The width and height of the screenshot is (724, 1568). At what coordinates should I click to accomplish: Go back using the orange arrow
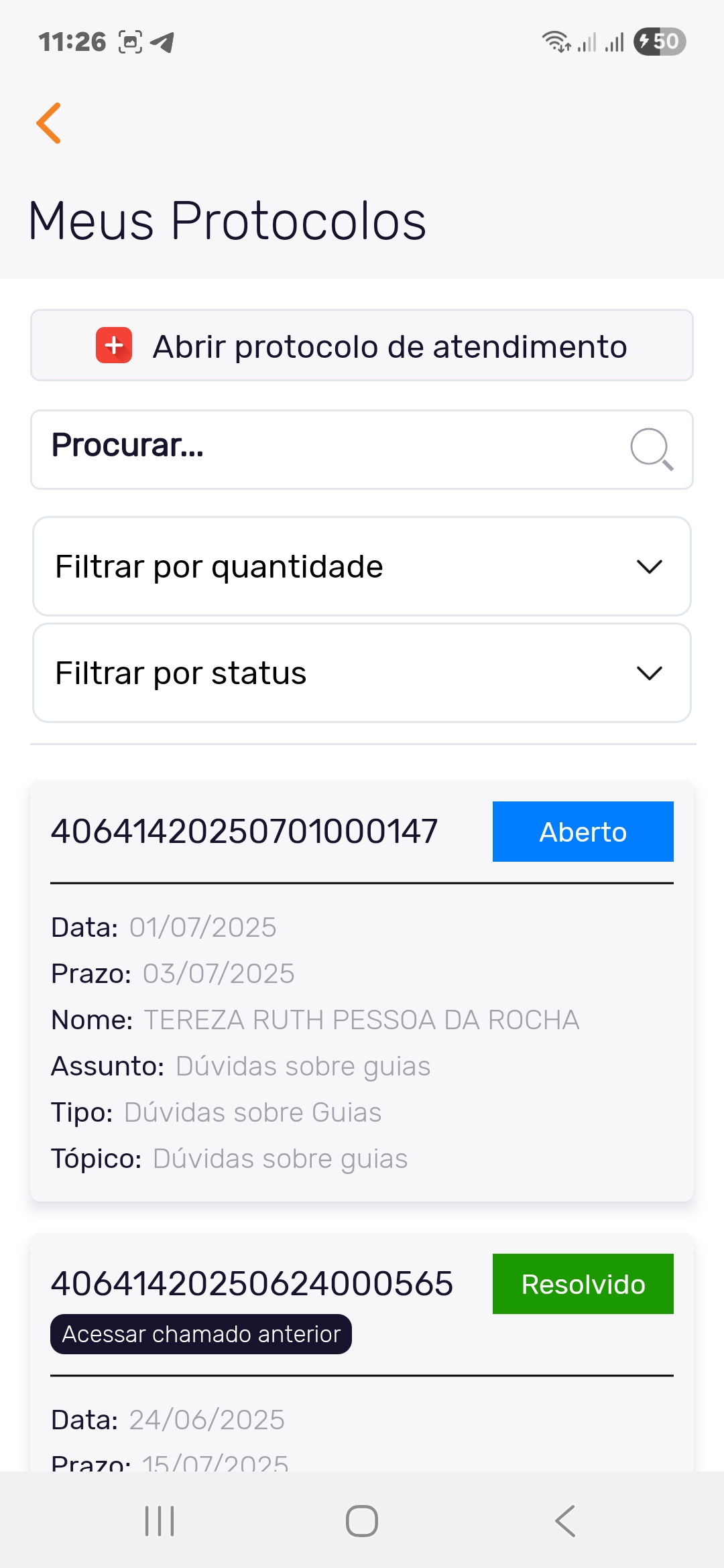pos(49,123)
